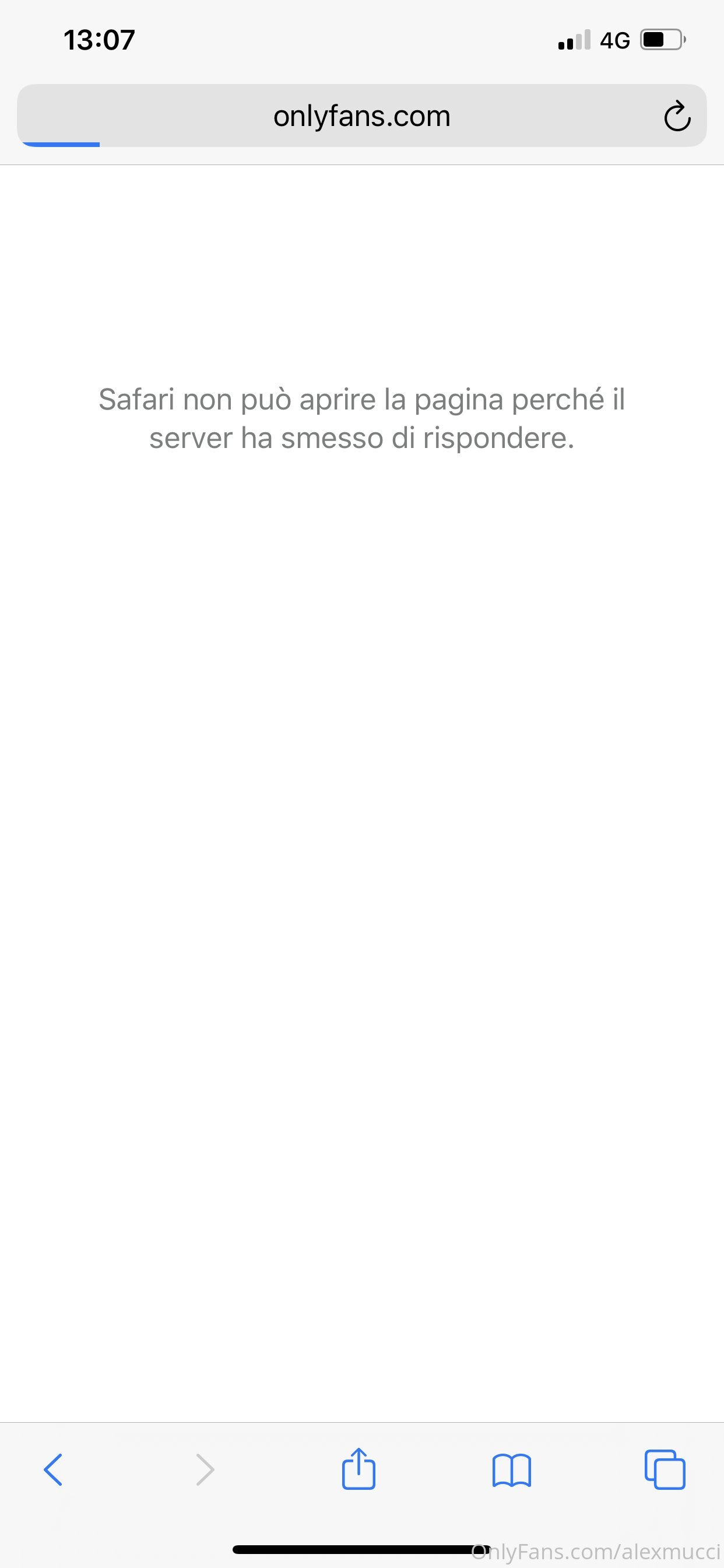The image size is (724, 1568).
Task: Open the bookmarks
Action: tap(511, 1471)
